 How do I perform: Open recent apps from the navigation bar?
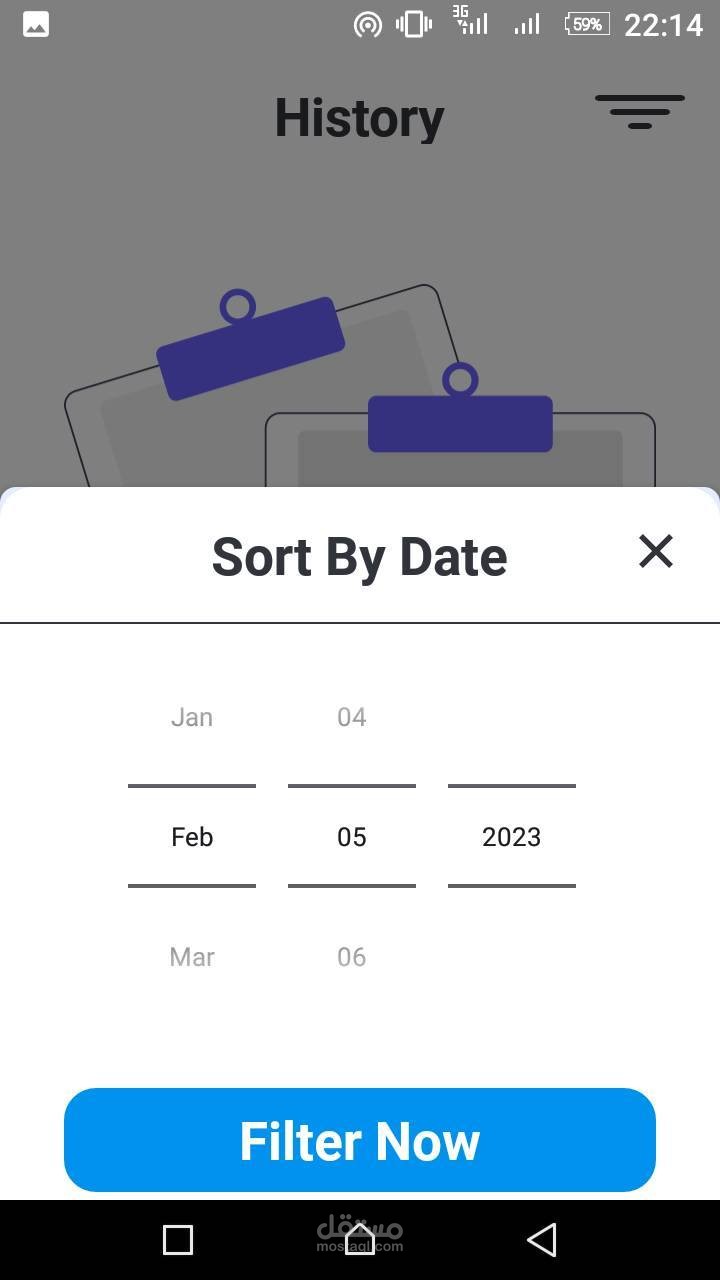click(178, 1240)
